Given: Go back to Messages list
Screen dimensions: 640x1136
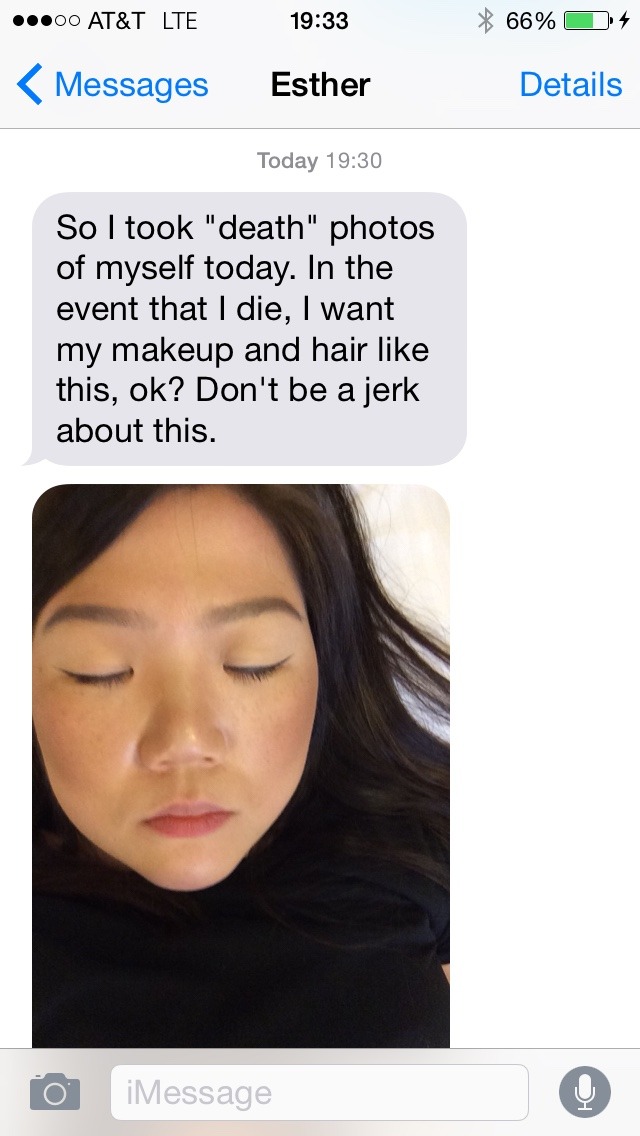Looking at the screenshot, I should point(112,85).
